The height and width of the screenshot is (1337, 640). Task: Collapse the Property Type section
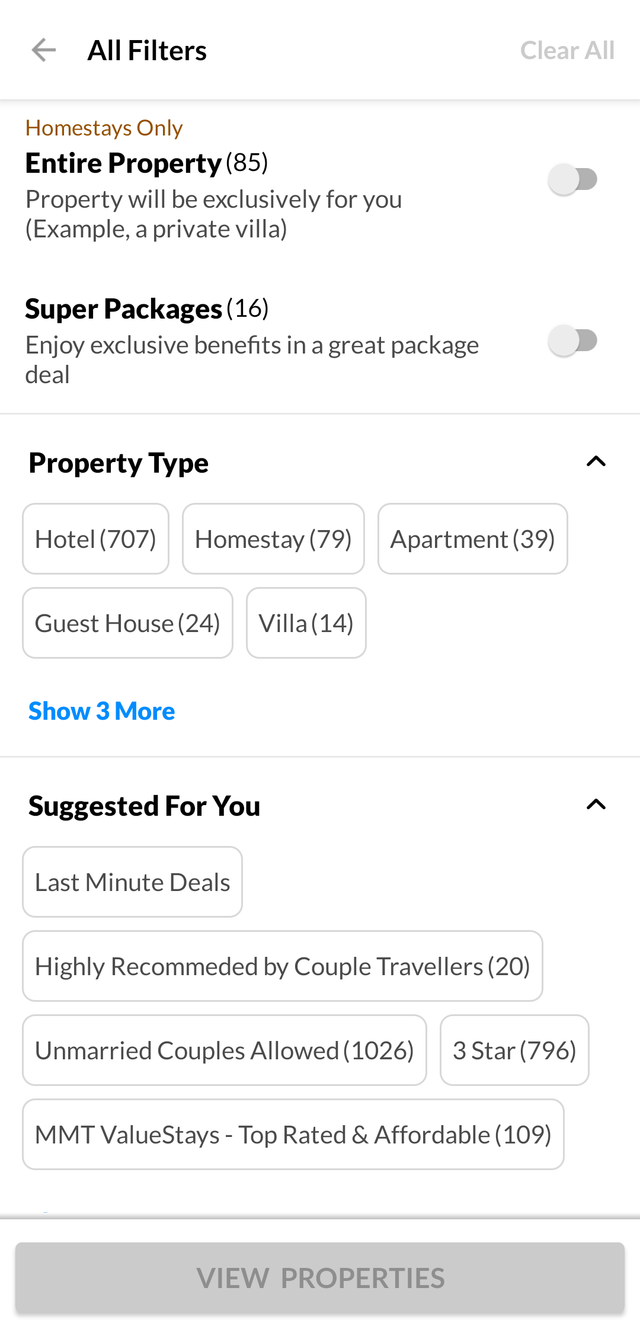click(x=596, y=462)
